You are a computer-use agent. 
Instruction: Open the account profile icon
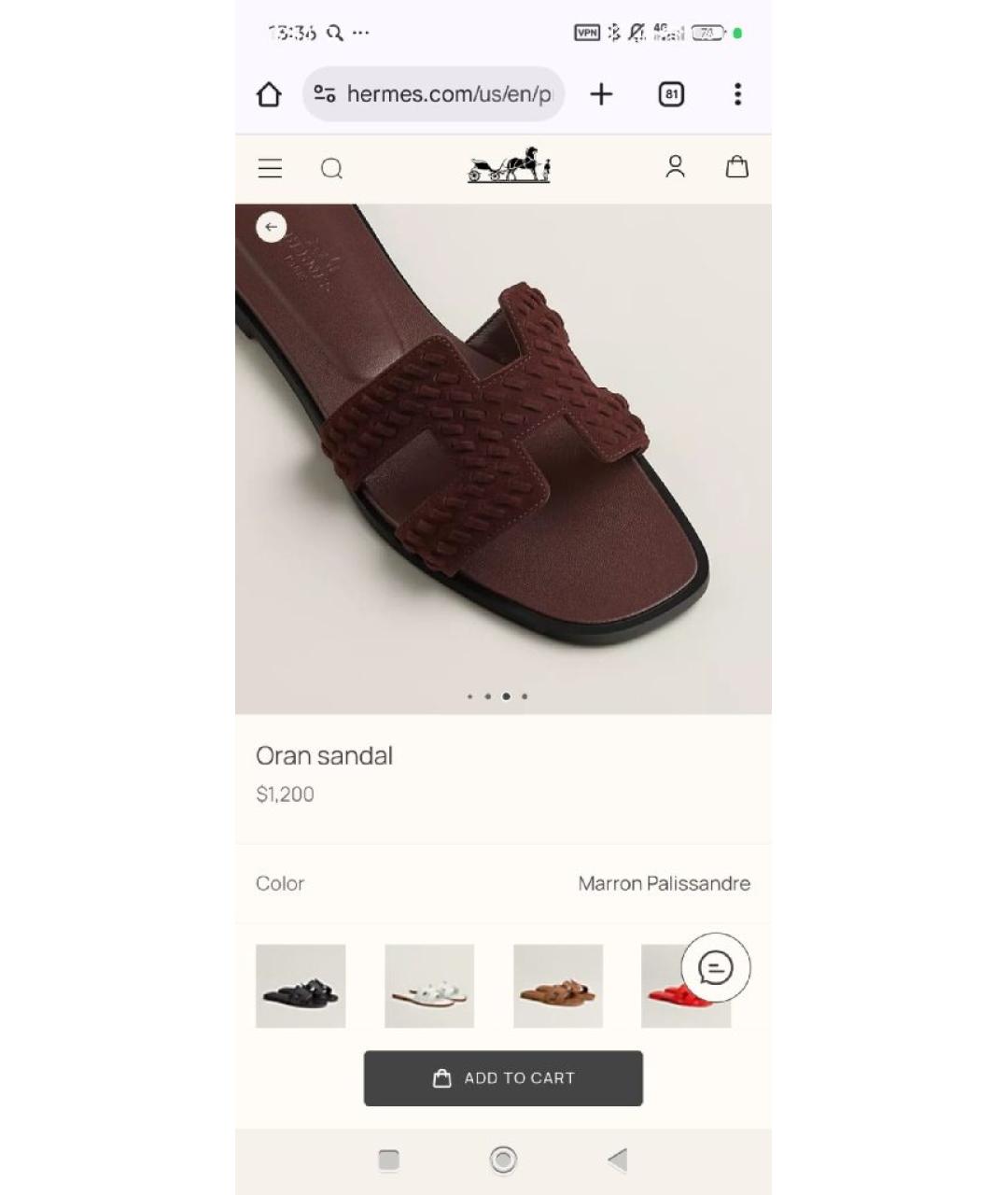click(675, 167)
